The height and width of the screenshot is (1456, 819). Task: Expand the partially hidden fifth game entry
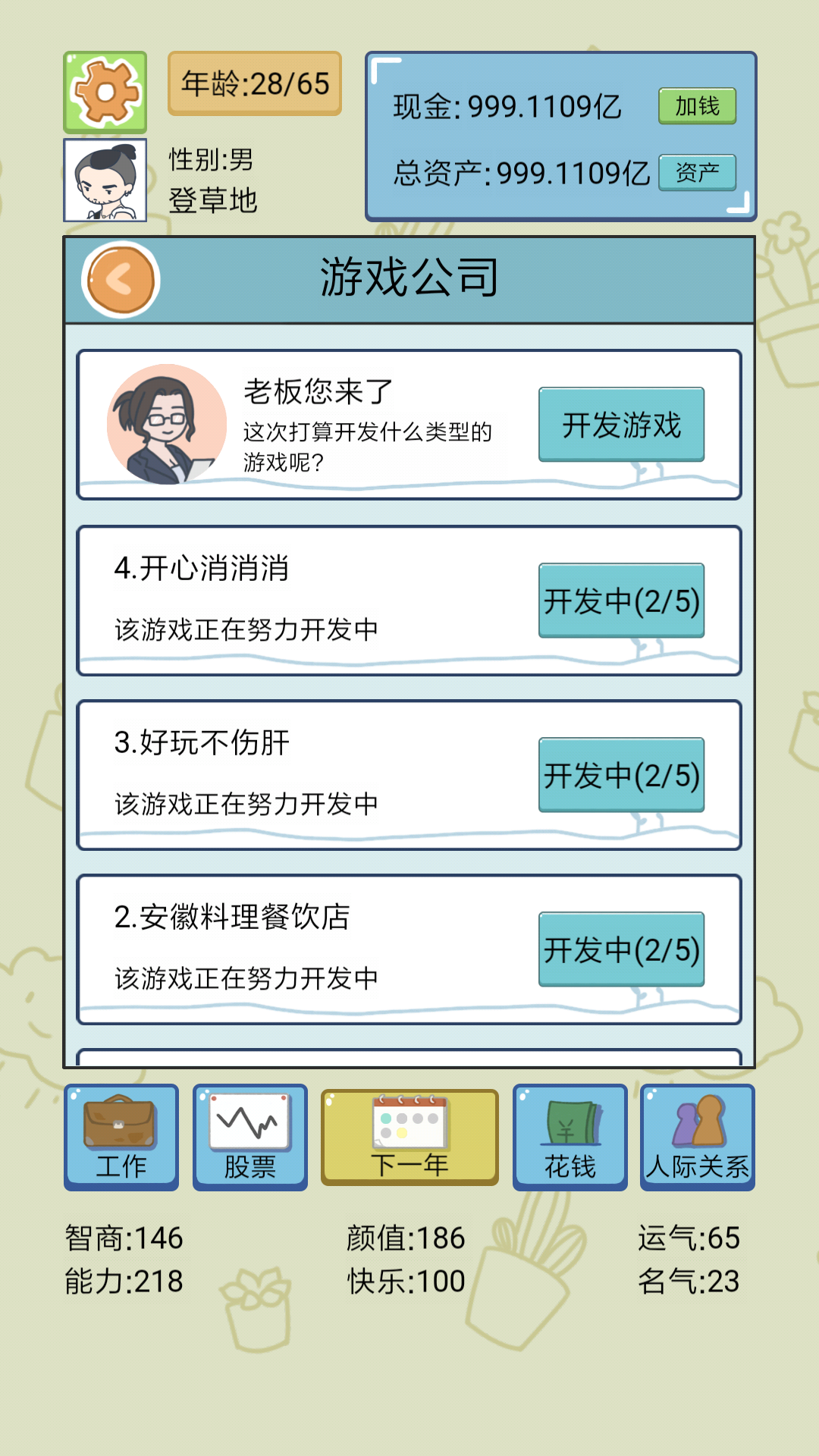click(408, 1054)
